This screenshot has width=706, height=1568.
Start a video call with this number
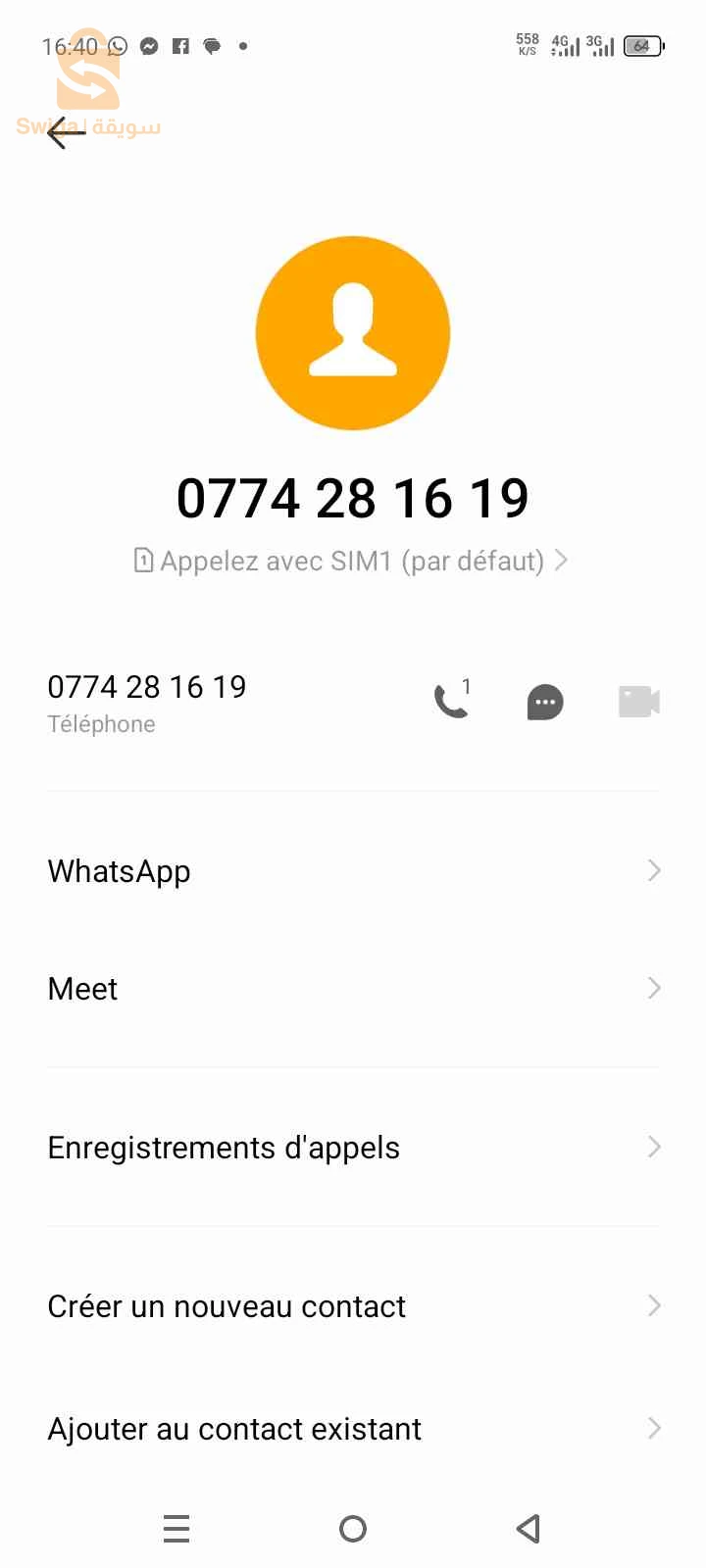coord(638,702)
